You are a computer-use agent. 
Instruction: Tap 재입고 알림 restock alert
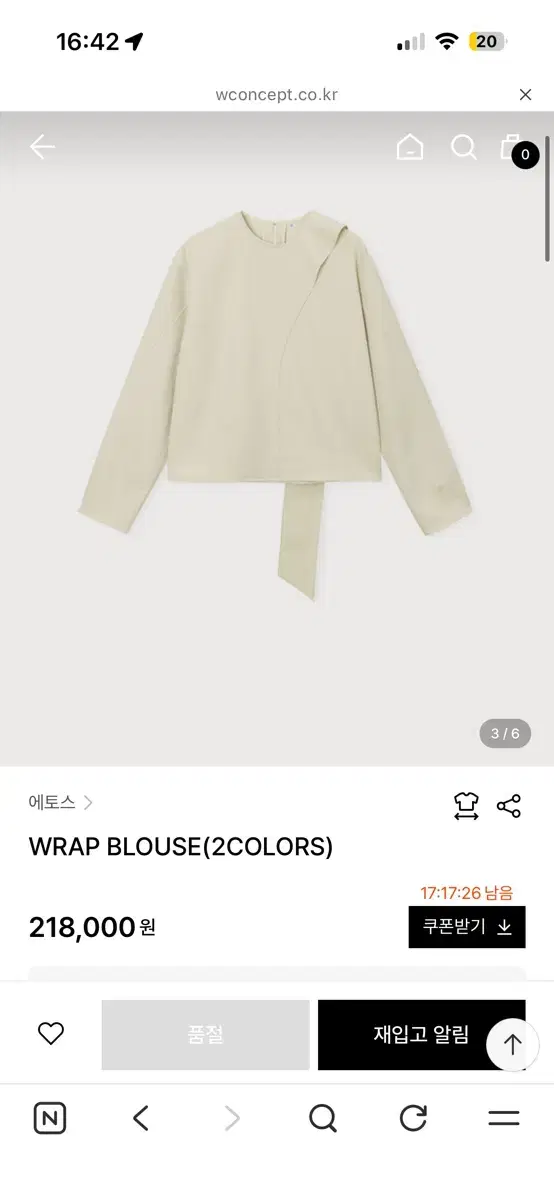click(x=421, y=1035)
